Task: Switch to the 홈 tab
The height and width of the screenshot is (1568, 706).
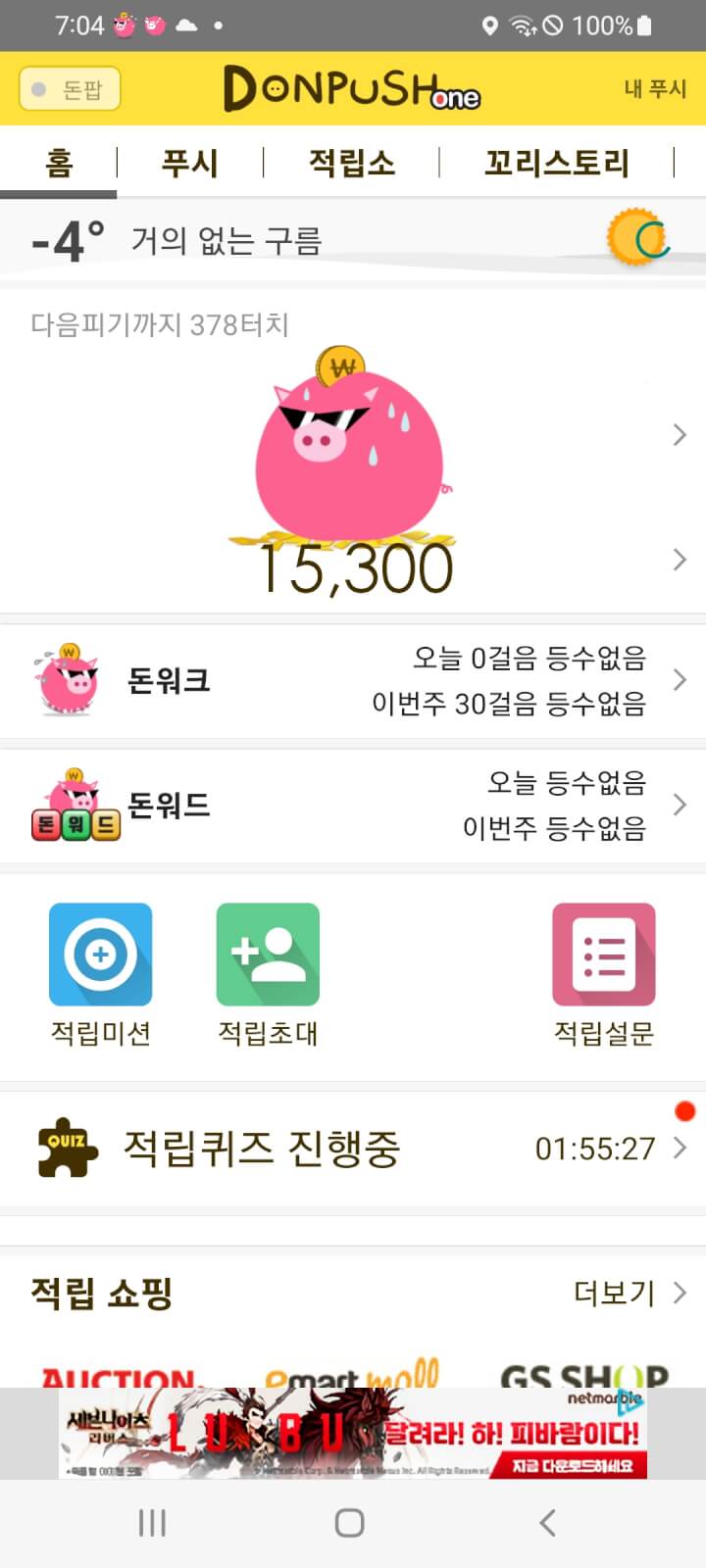Action: [x=59, y=163]
